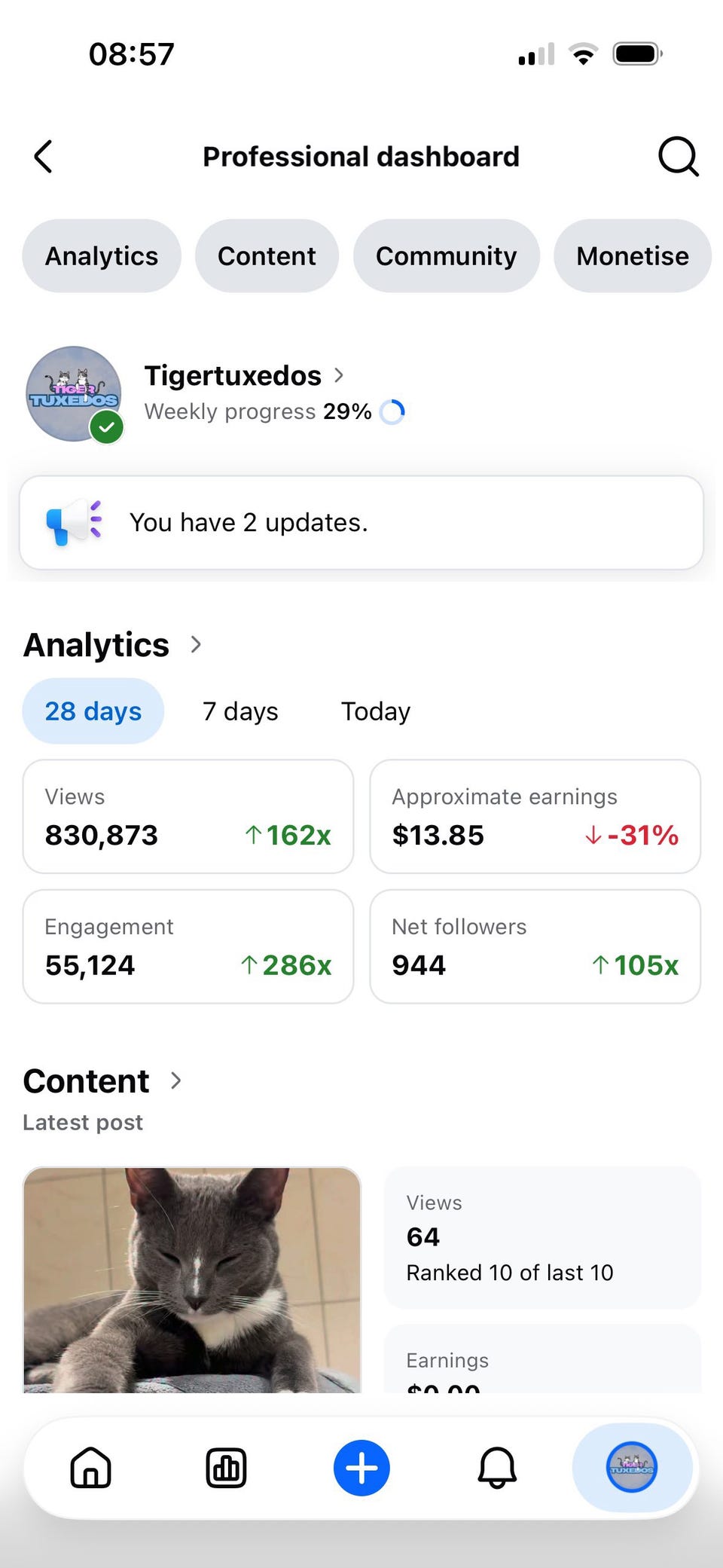The height and width of the screenshot is (1568, 723).
Task: Open the Views 830,873 card
Action: tap(188, 817)
